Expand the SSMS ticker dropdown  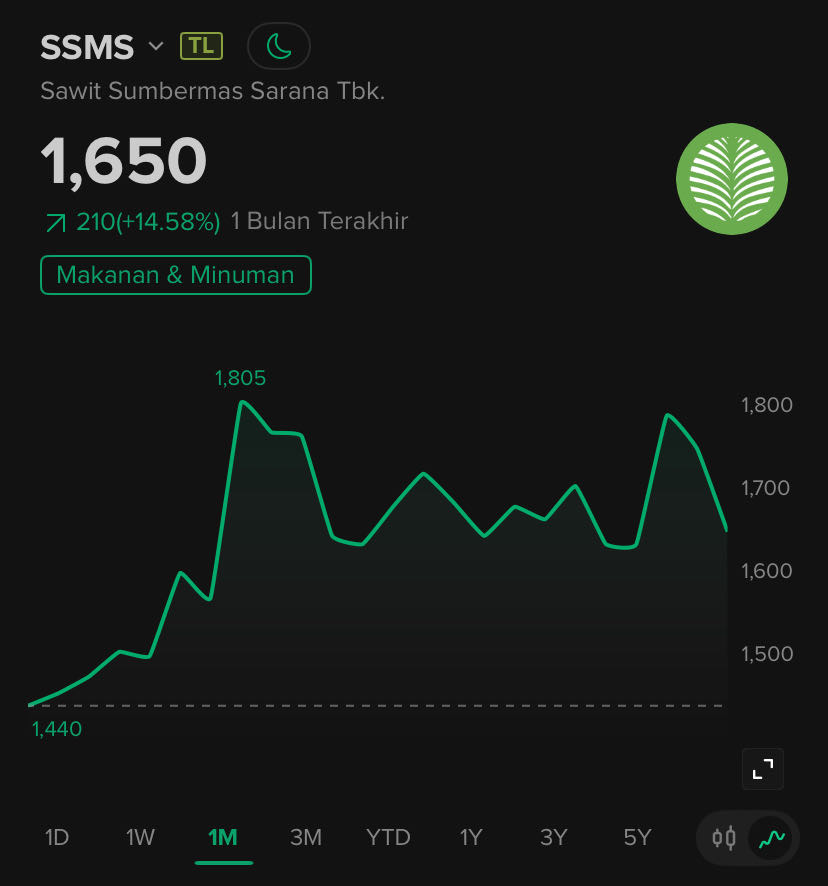(155, 46)
